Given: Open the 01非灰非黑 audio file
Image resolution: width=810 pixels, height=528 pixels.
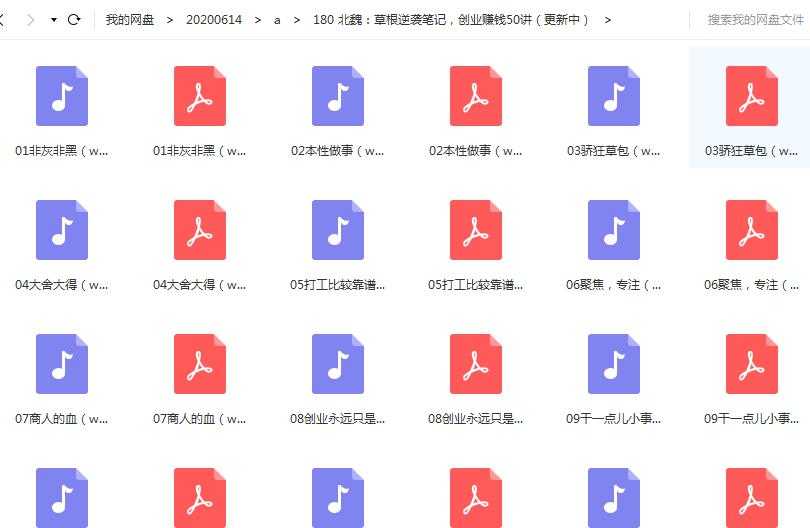Looking at the screenshot, I should pos(62,96).
